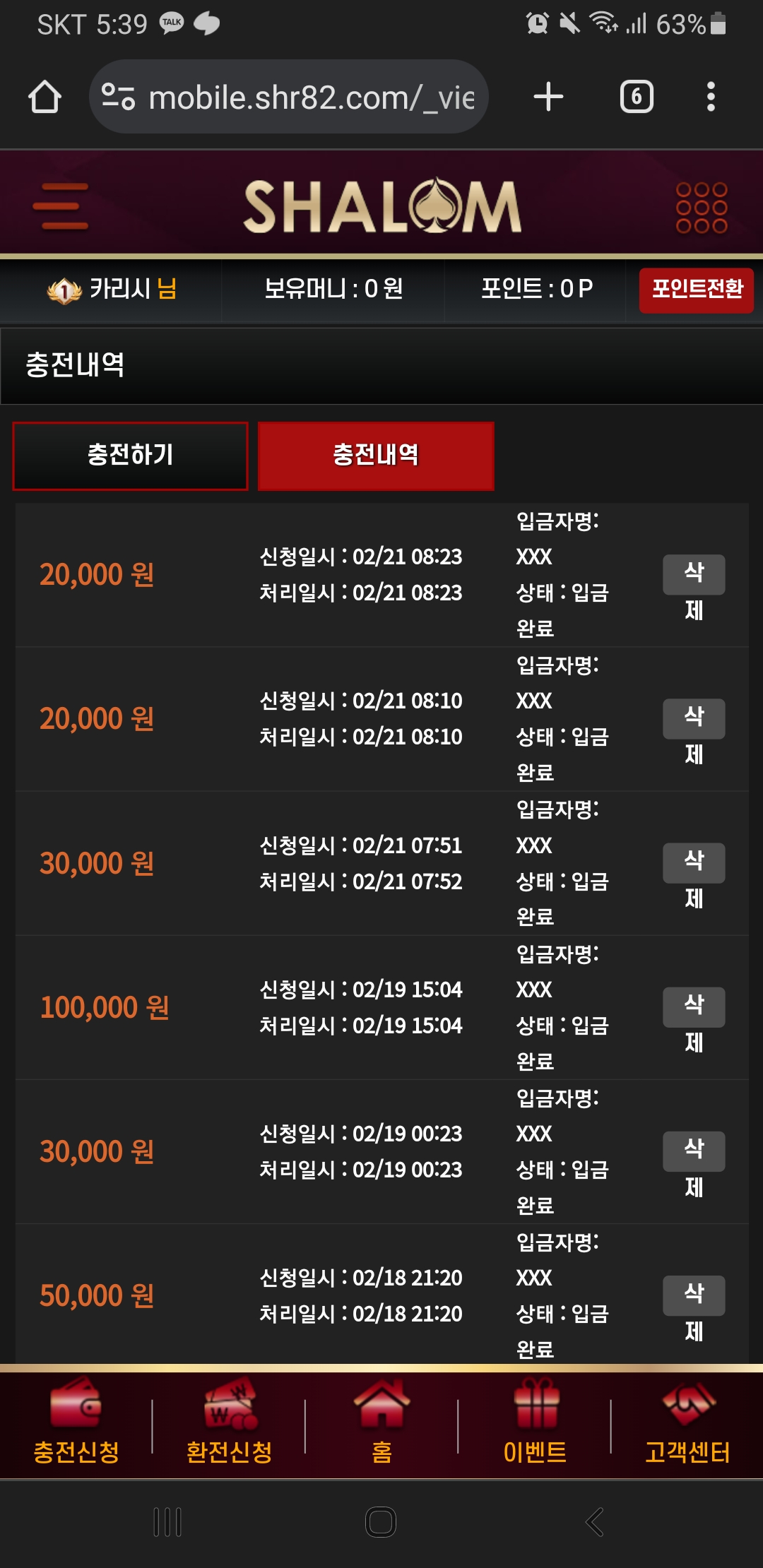763x1568 pixels.
Task: Open the nine-dot grid menu
Action: pos(701,208)
